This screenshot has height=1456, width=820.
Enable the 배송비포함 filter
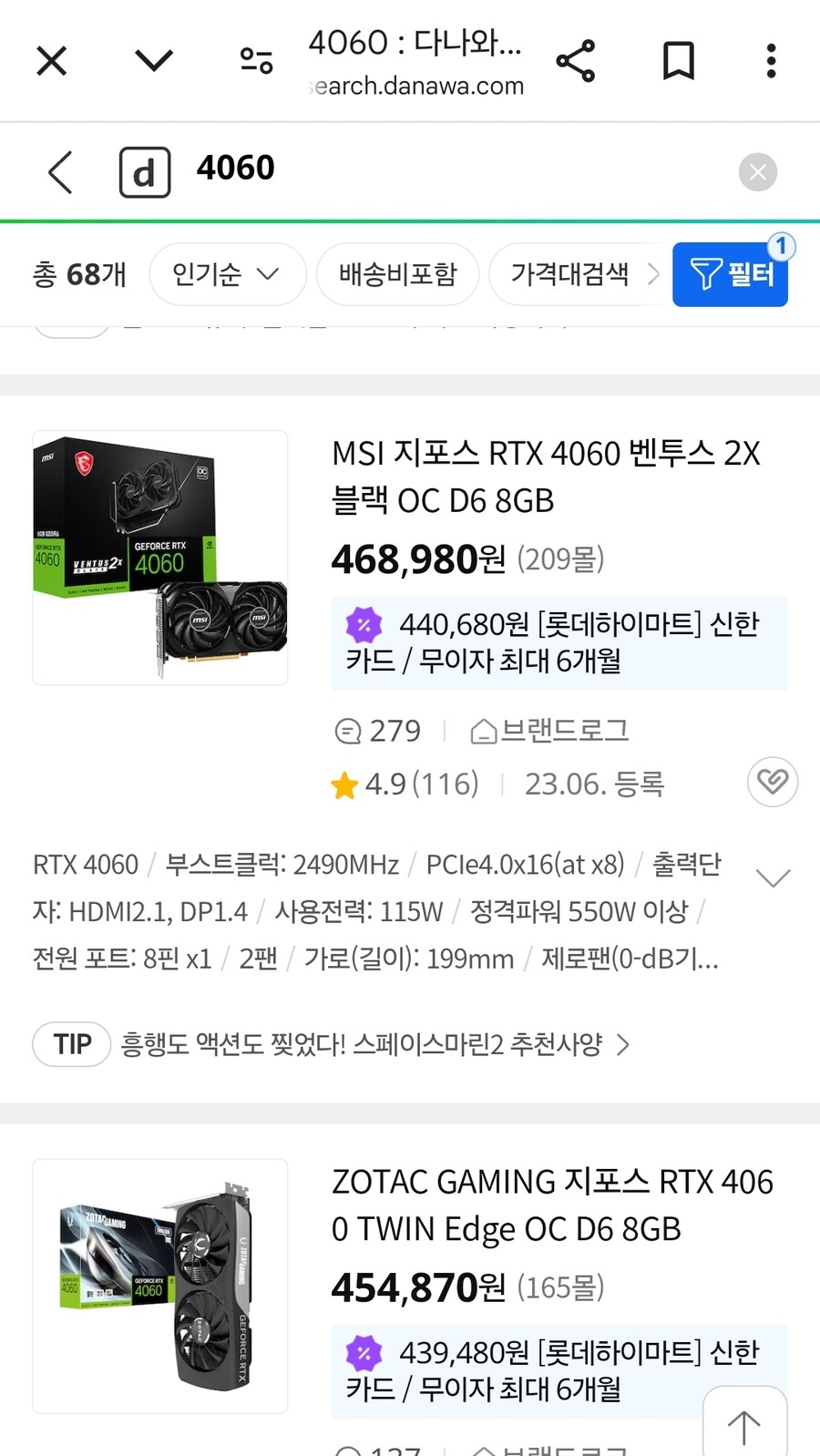(x=397, y=274)
